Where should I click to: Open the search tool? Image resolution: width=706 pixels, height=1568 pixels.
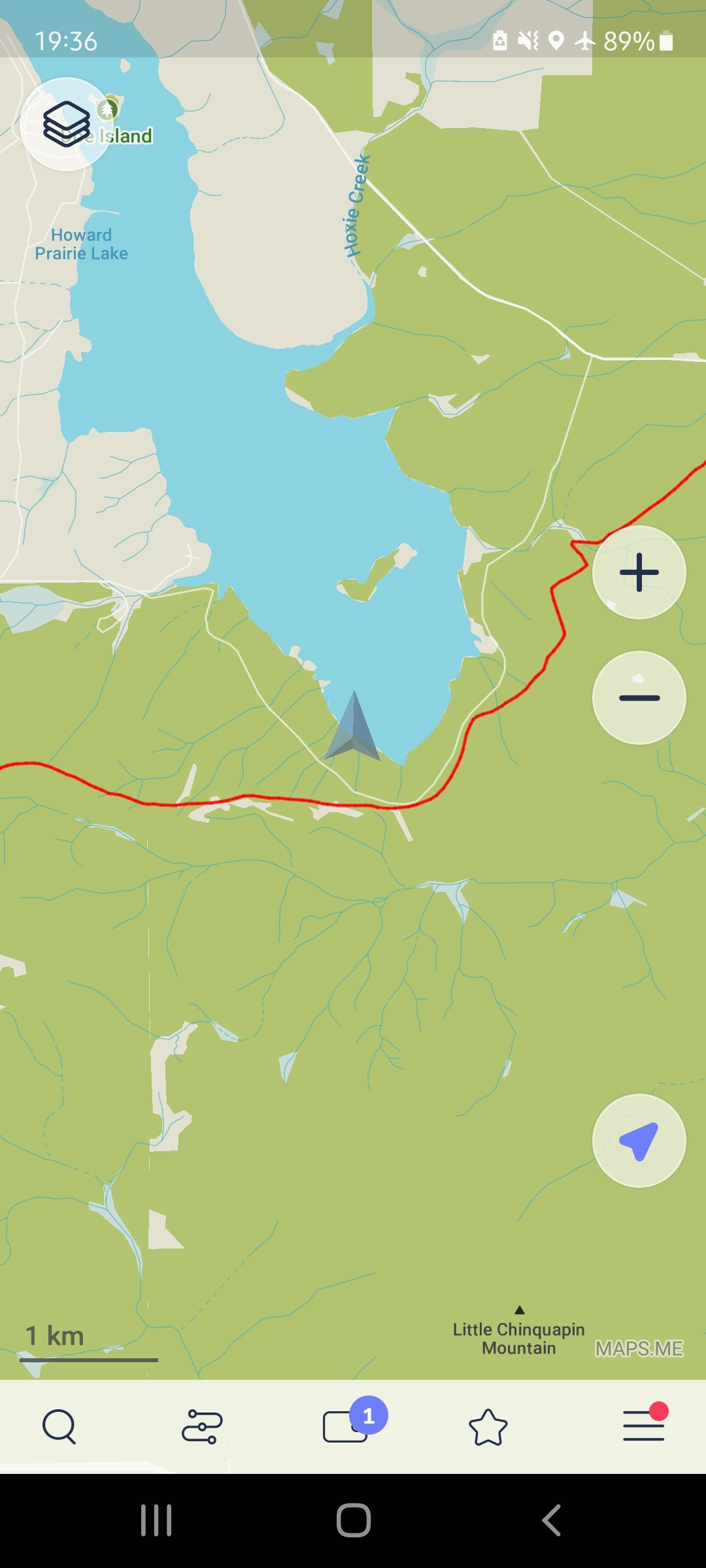tap(59, 1426)
